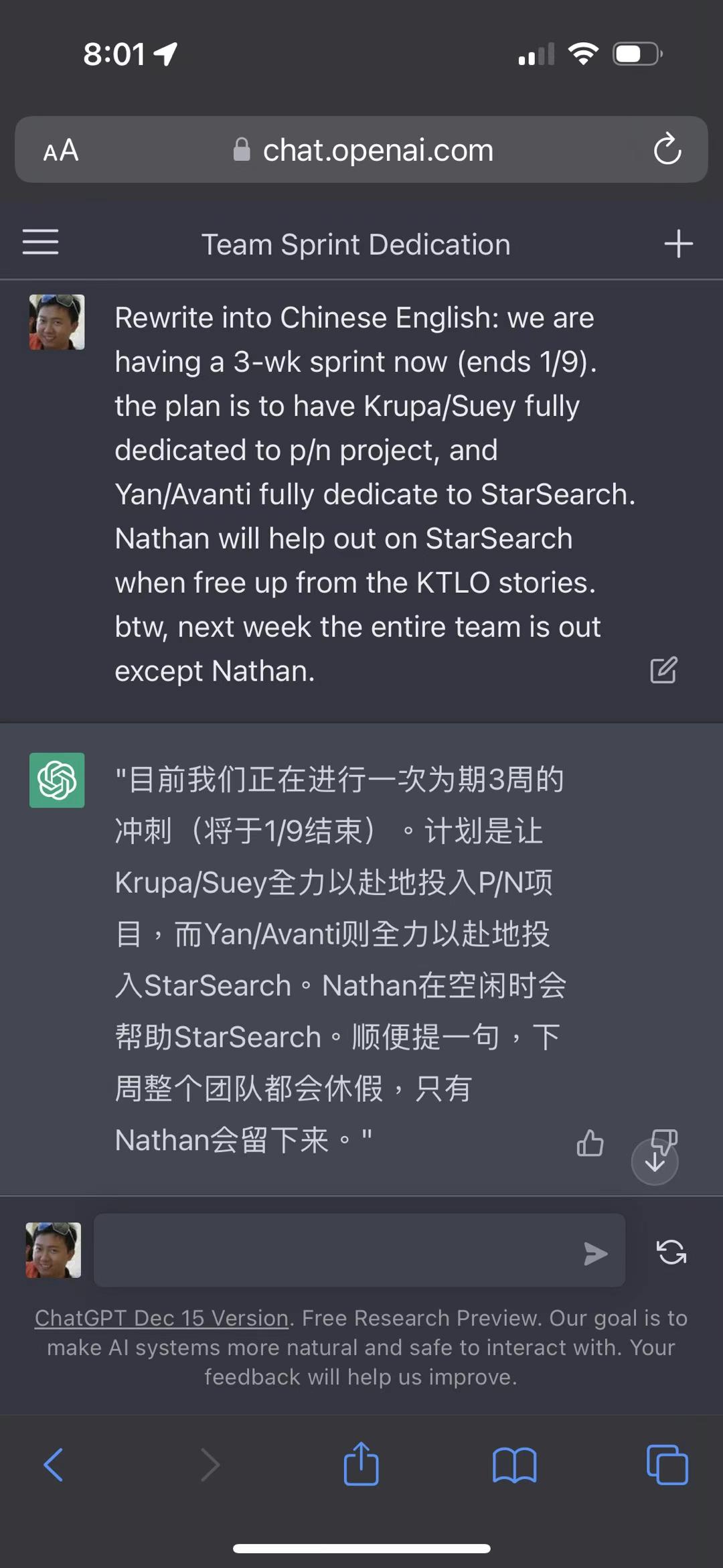Go back in Safari
Image resolution: width=723 pixels, height=1568 pixels.
(x=54, y=1465)
